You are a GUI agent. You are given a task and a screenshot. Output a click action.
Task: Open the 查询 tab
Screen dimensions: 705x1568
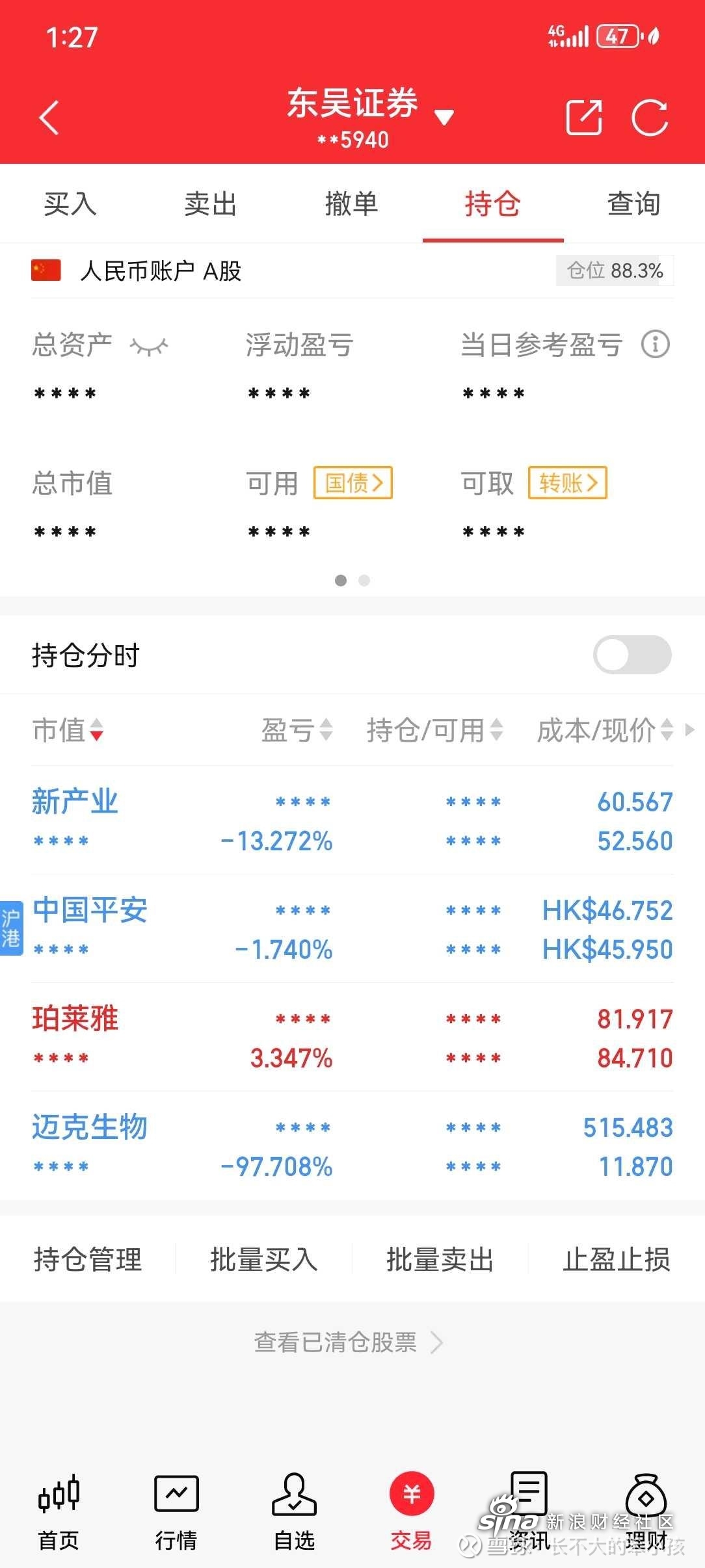634,203
